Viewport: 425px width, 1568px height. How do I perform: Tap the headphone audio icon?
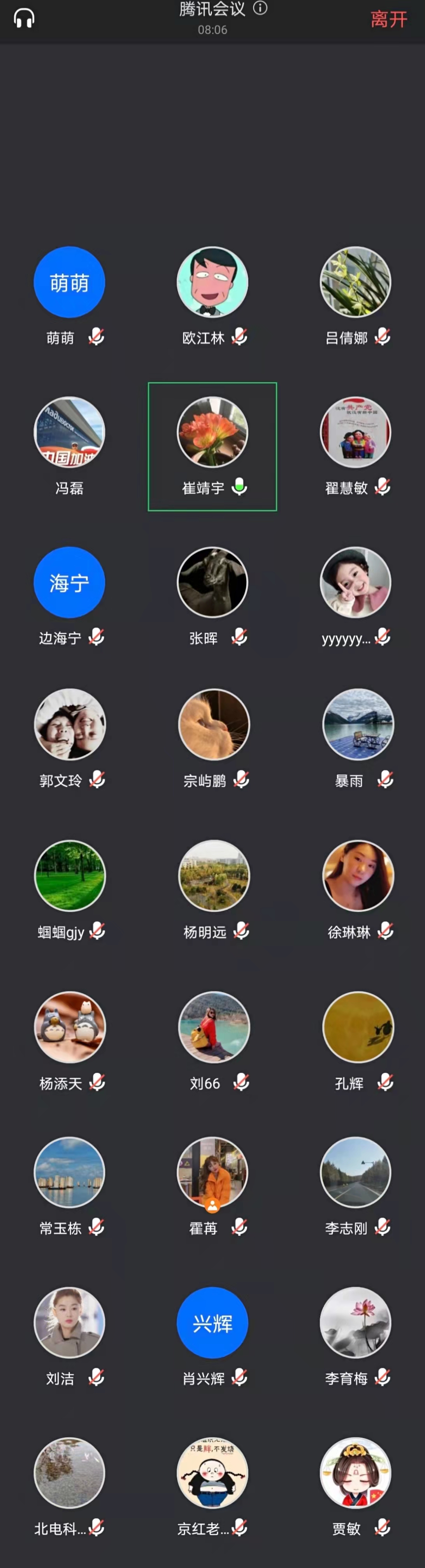24,18
